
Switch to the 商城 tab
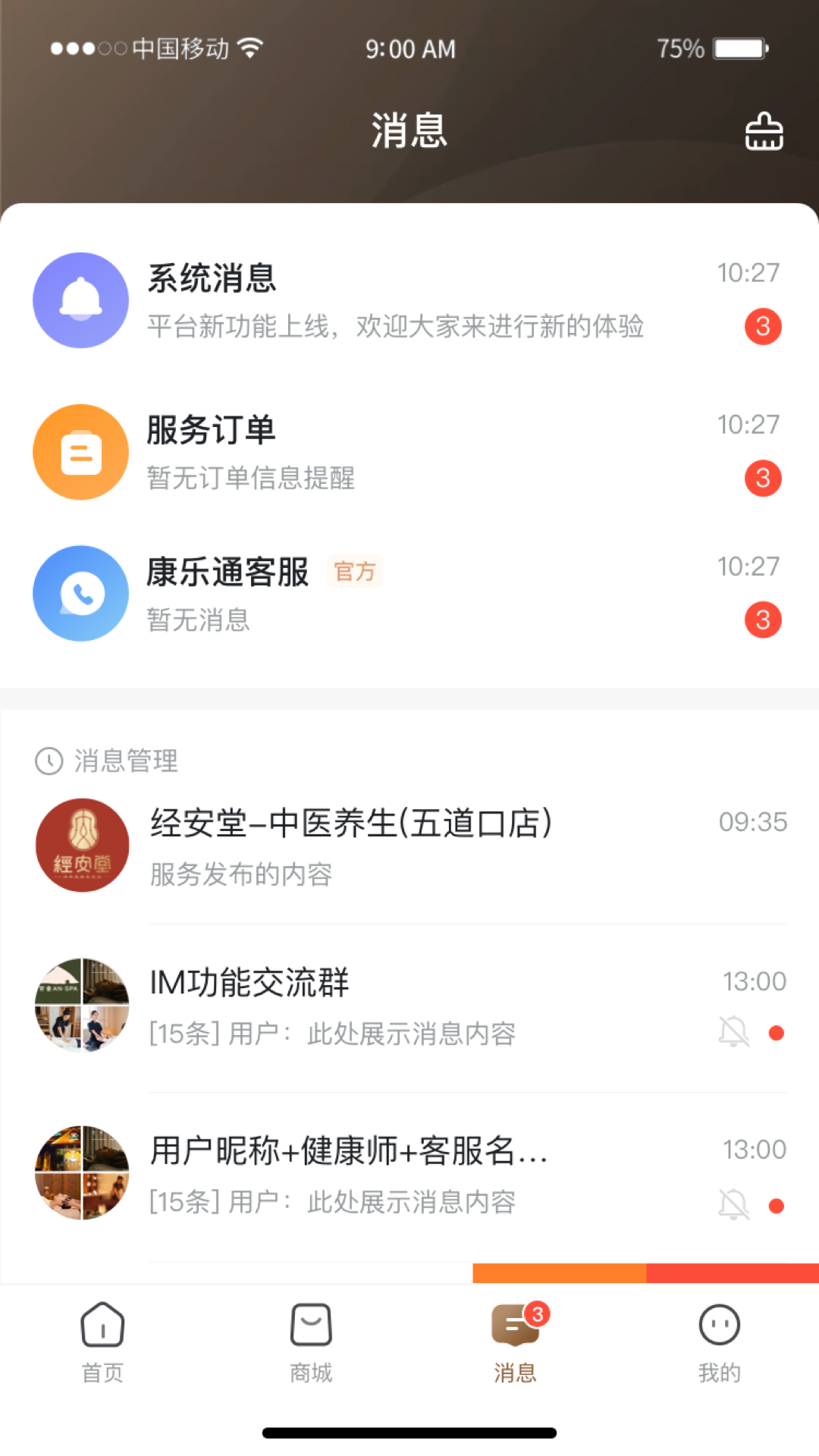click(x=308, y=1342)
